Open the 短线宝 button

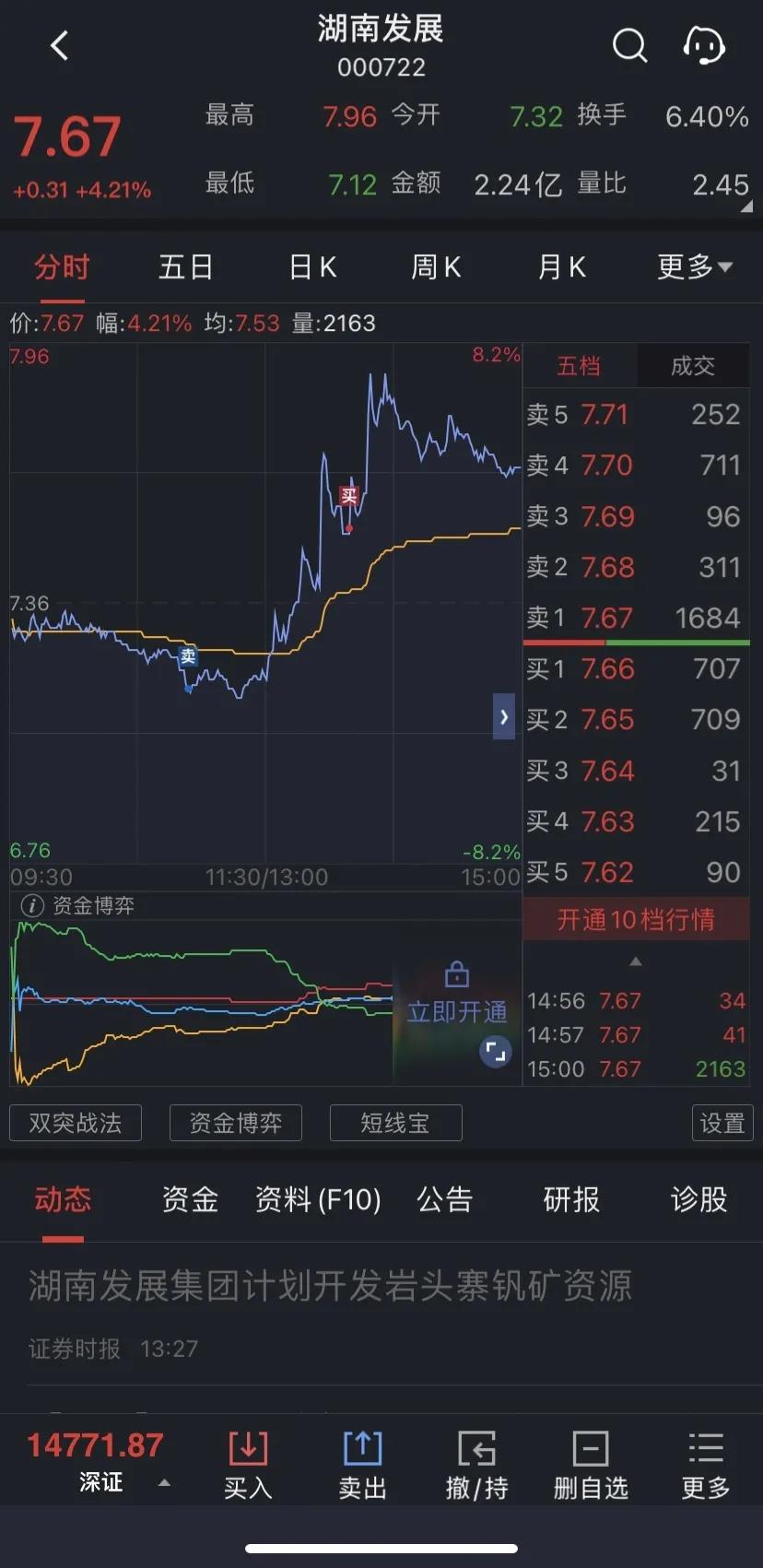coord(395,1123)
